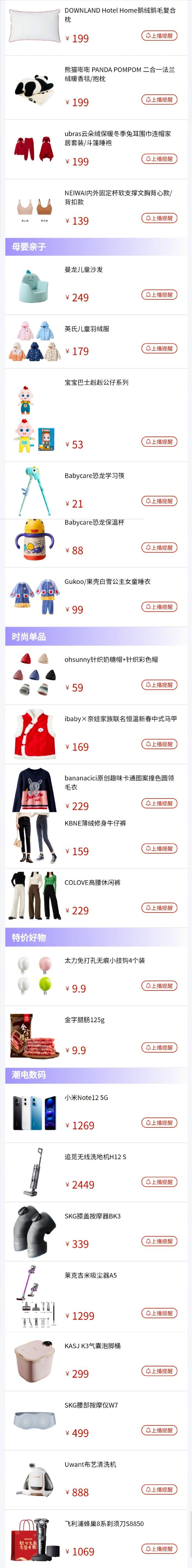Screen dimensions: 192x1568
Task: Set broadcast reminder for PANDA POMPOM blanket
Action: pyautogui.click(x=159, y=99)
